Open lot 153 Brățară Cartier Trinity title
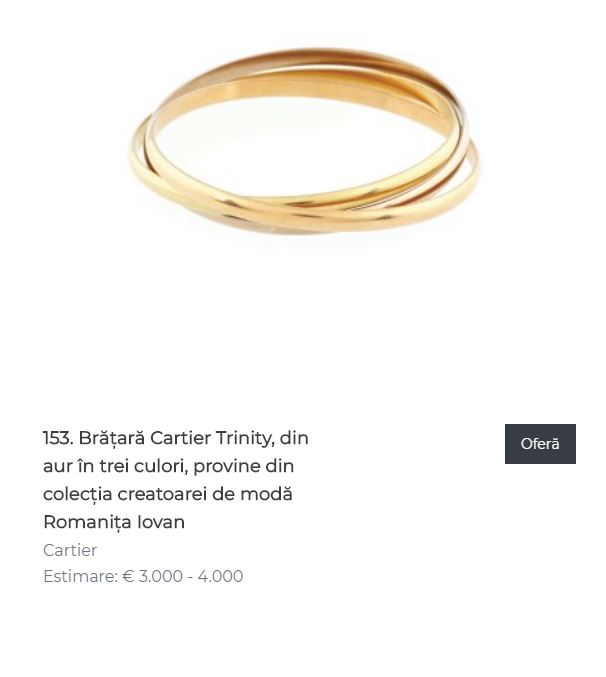Image resolution: width=606 pixels, height=677 pixels. click(176, 479)
